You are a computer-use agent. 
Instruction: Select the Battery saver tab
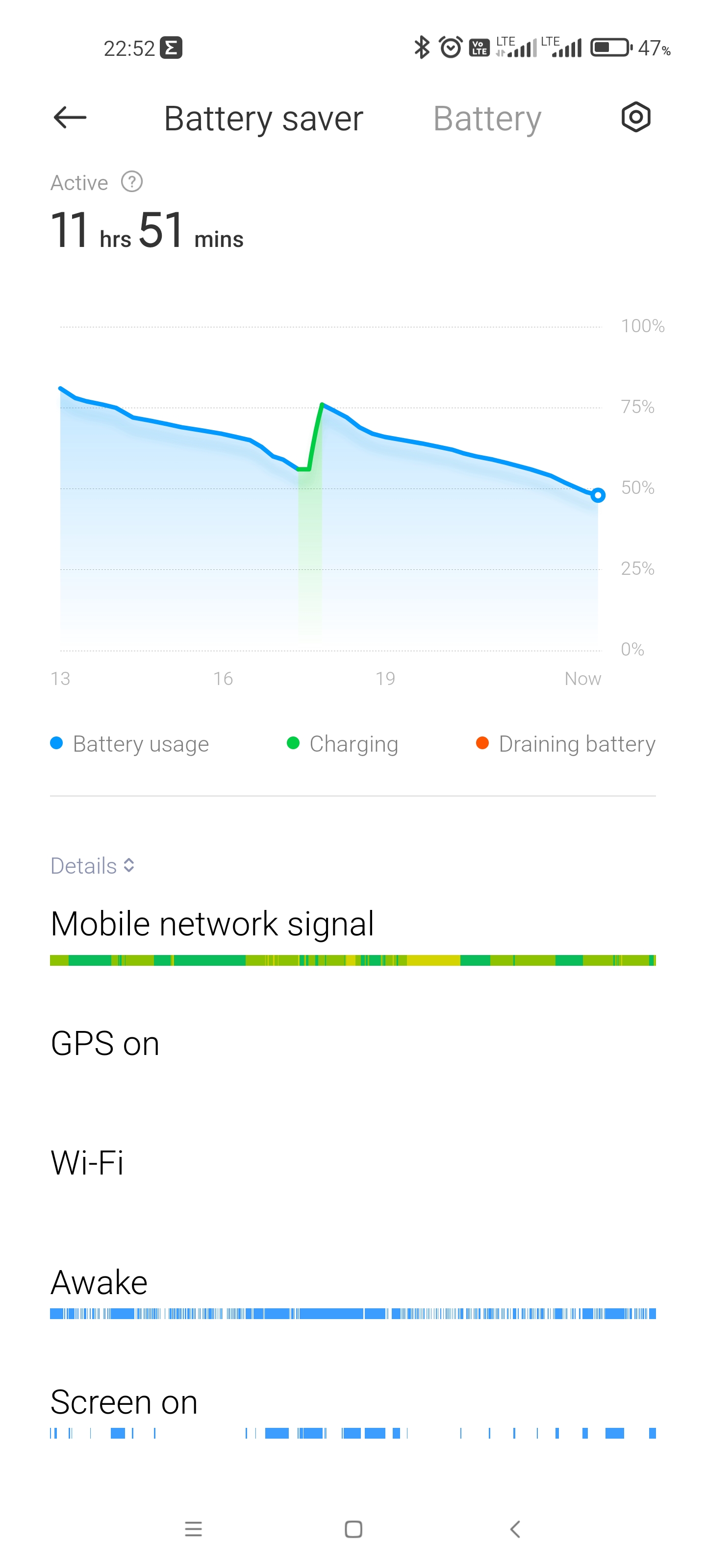coord(263,119)
